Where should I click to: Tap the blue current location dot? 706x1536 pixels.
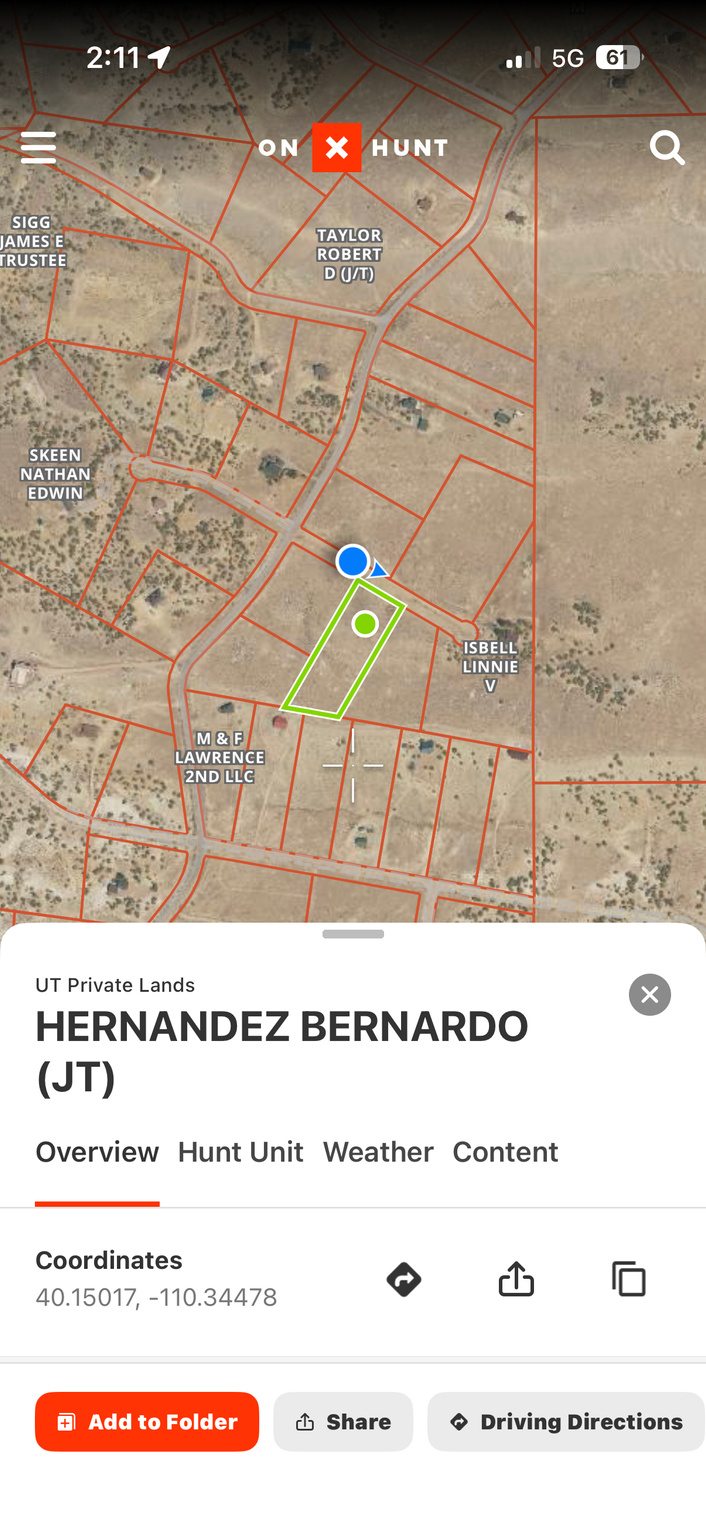pyautogui.click(x=352, y=562)
